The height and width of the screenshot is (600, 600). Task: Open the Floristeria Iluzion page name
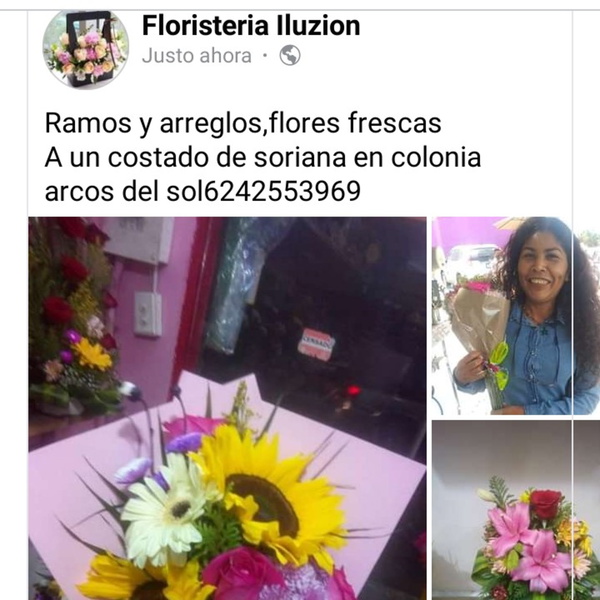pos(250,24)
